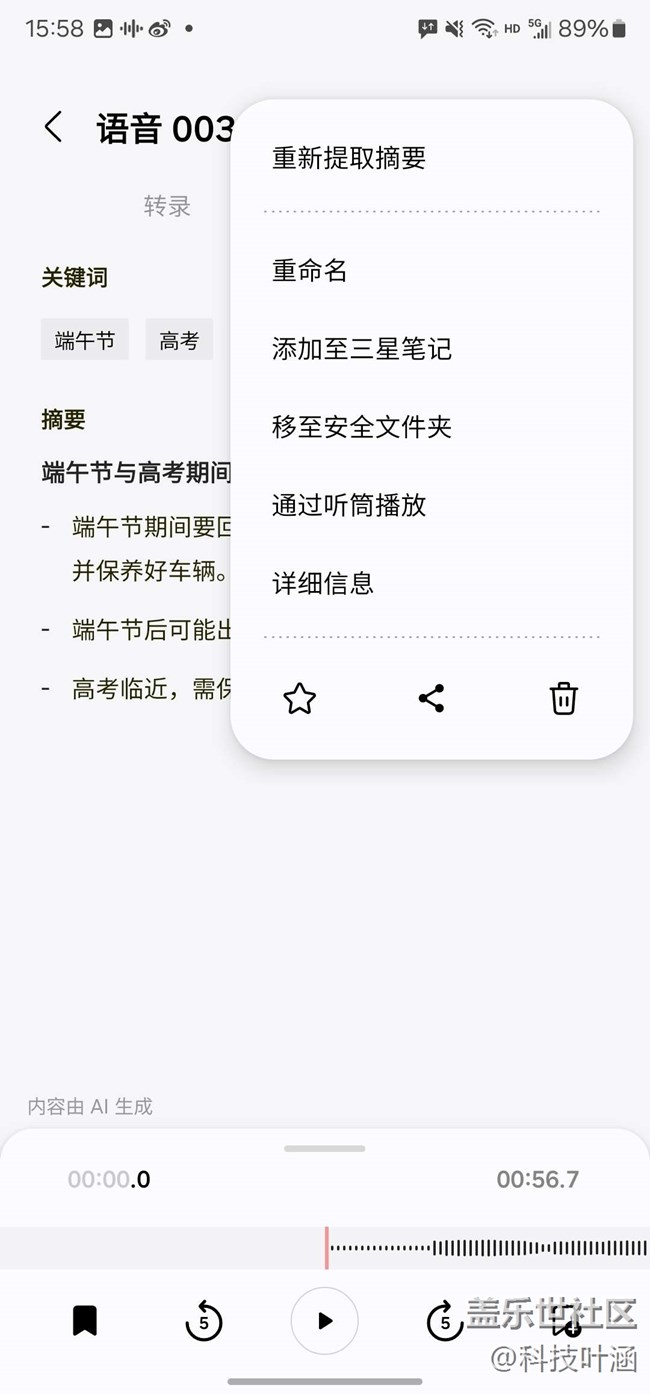
Task: Tap the 端午节 keyword chip
Action: coord(85,341)
